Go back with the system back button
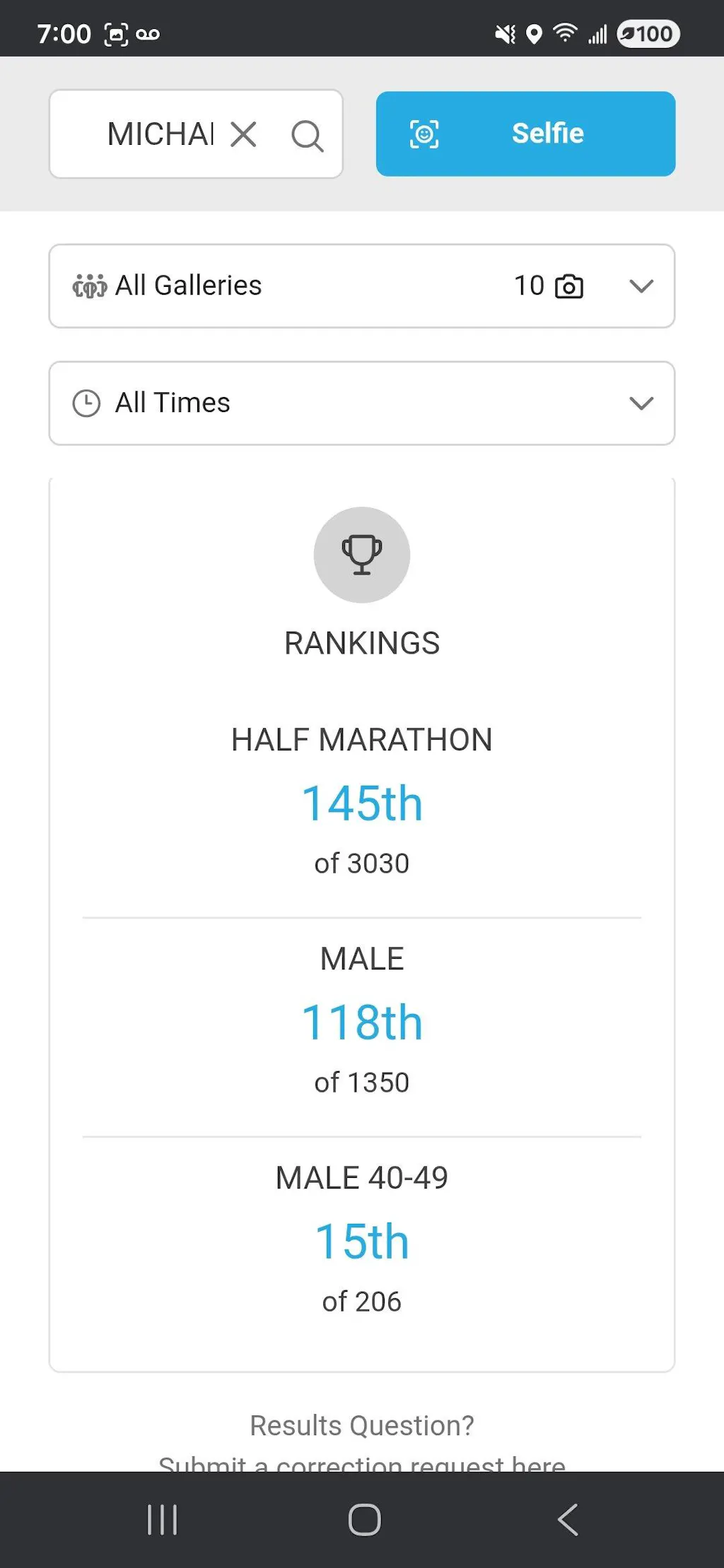 [x=568, y=1519]
